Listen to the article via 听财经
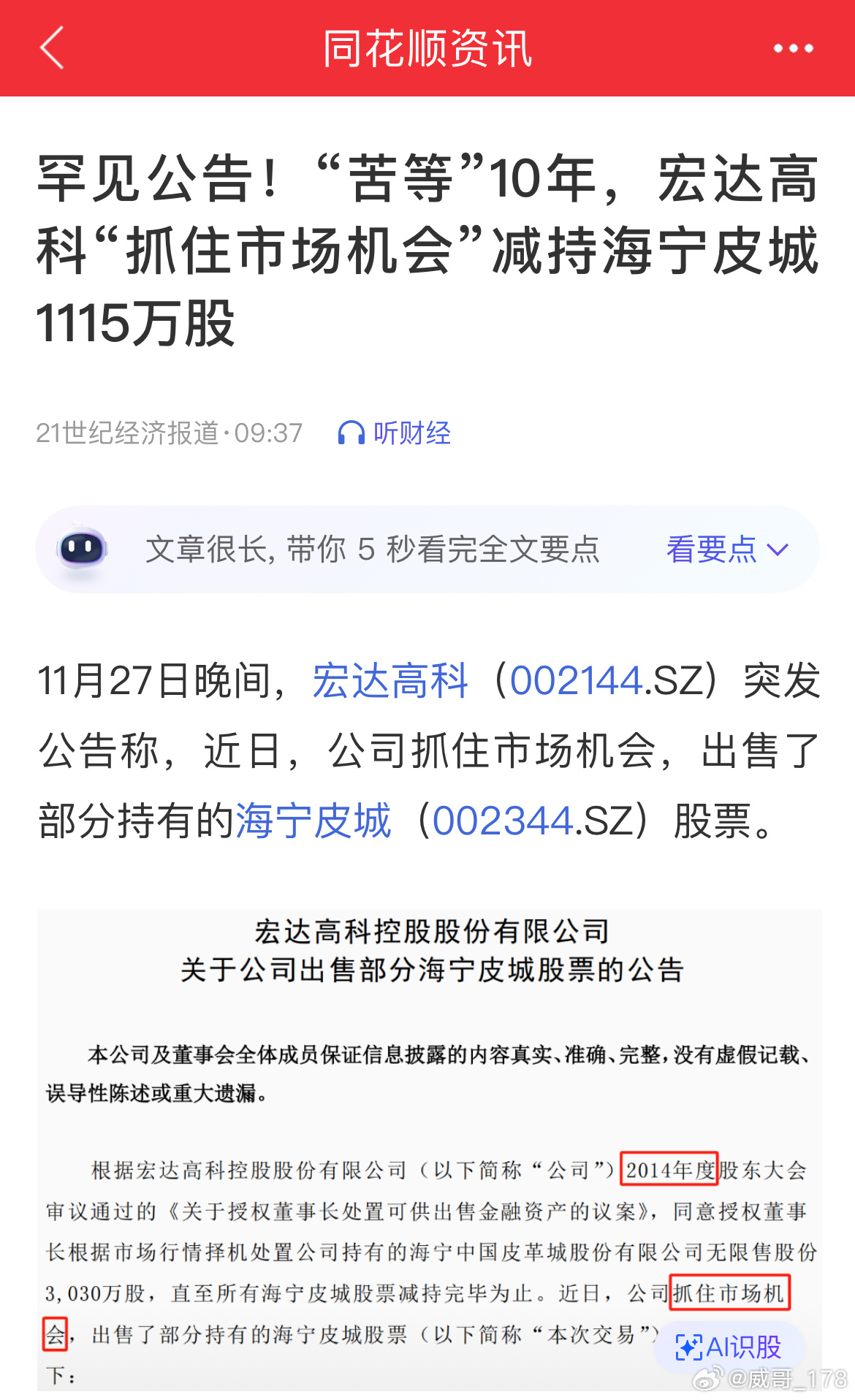The image size is (855, 1400). coord(394,433)
